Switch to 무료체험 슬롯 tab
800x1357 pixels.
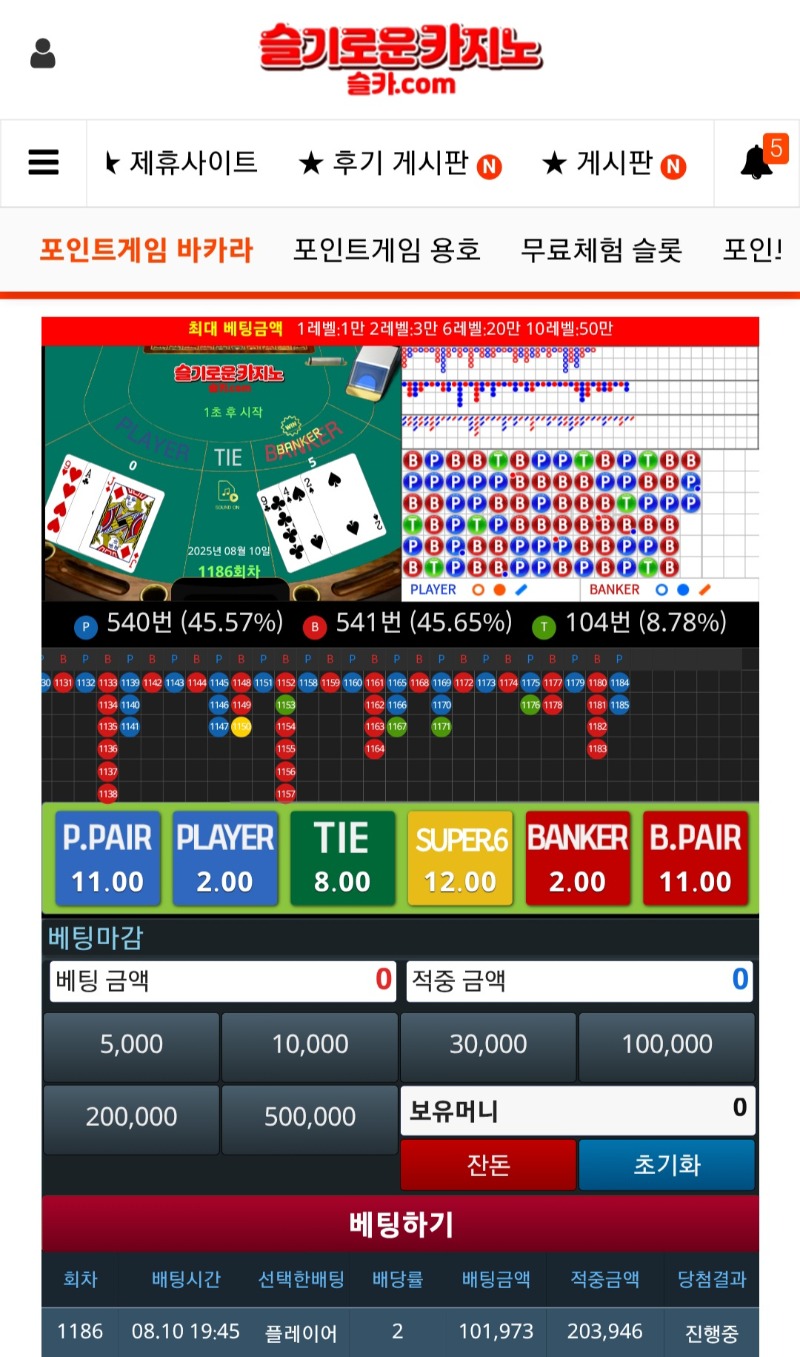point(601,250)
